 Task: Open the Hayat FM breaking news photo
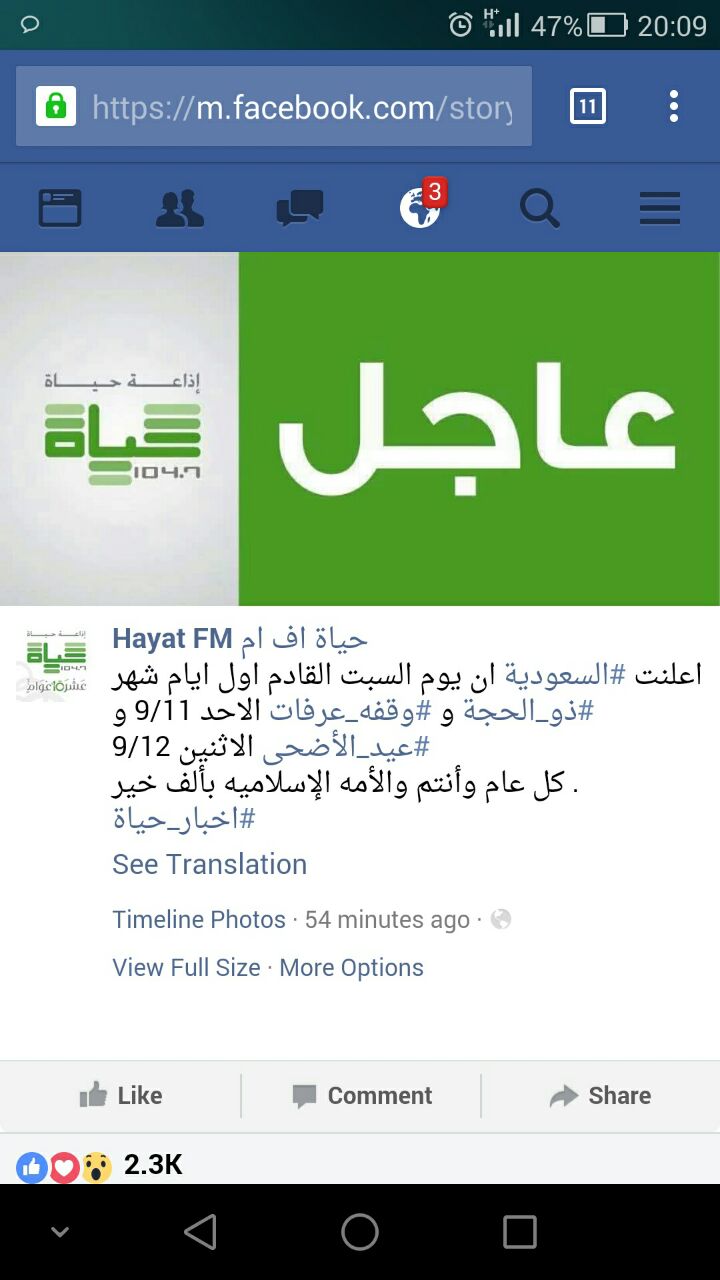point(360,428)
